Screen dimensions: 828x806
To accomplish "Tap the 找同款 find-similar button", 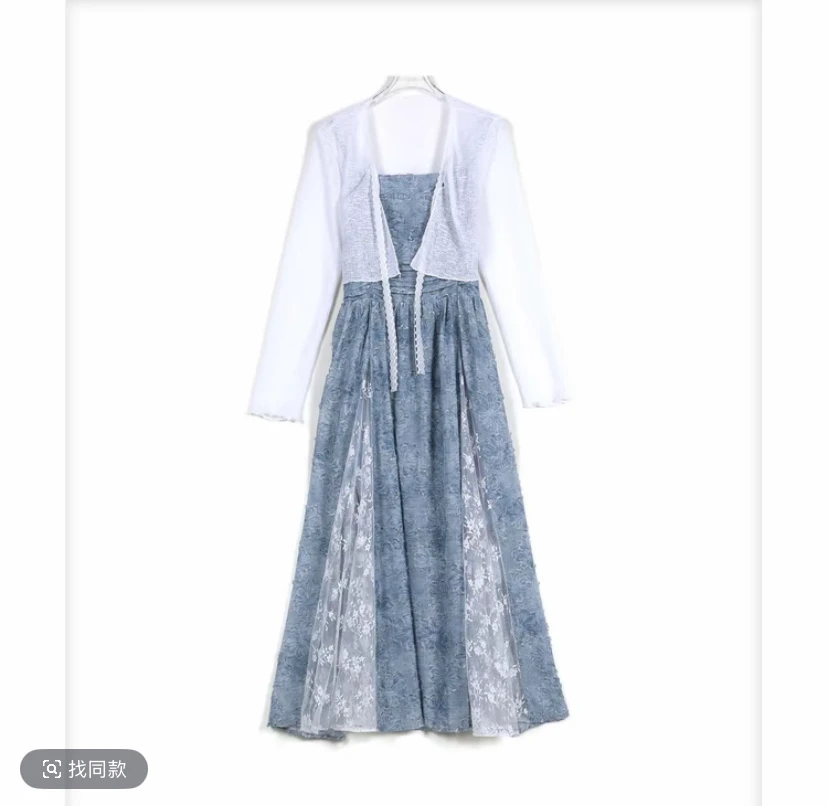I will pyautogui.click(x=84, y=768).
